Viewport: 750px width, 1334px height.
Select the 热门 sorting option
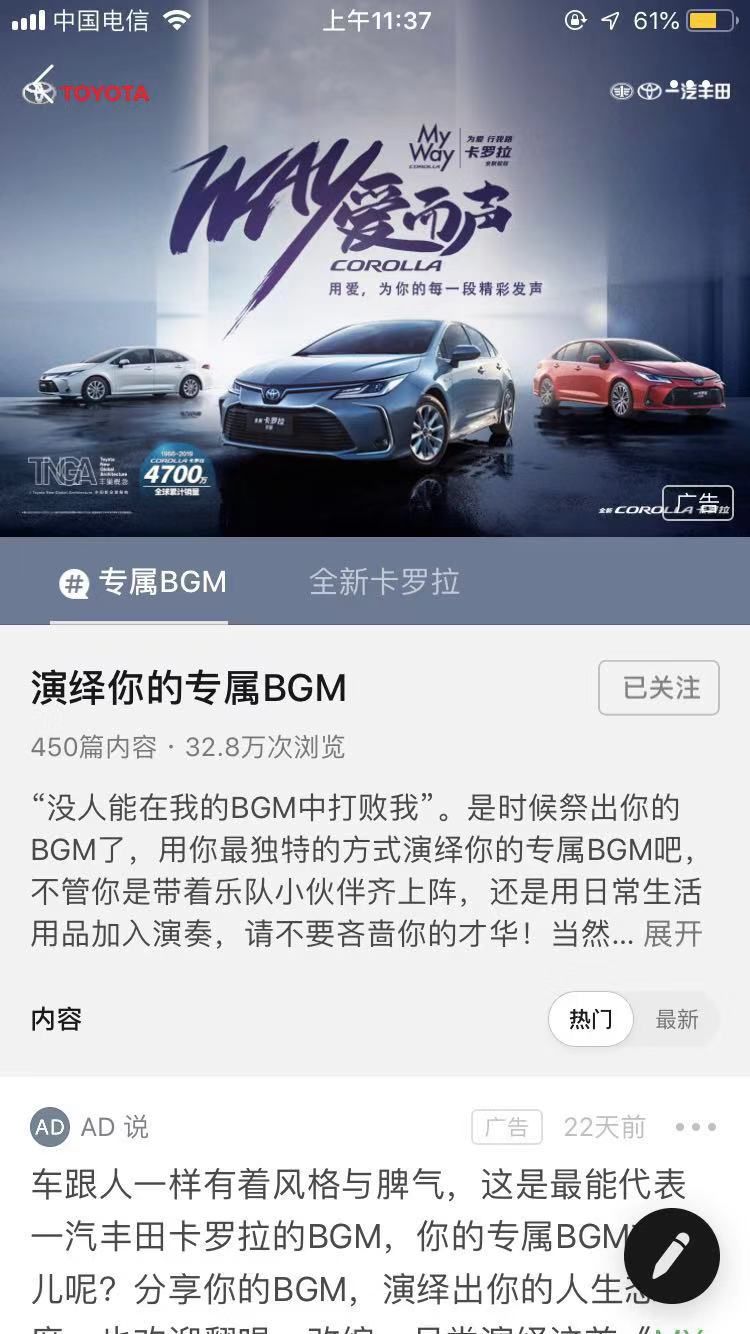coord(591,1019)
